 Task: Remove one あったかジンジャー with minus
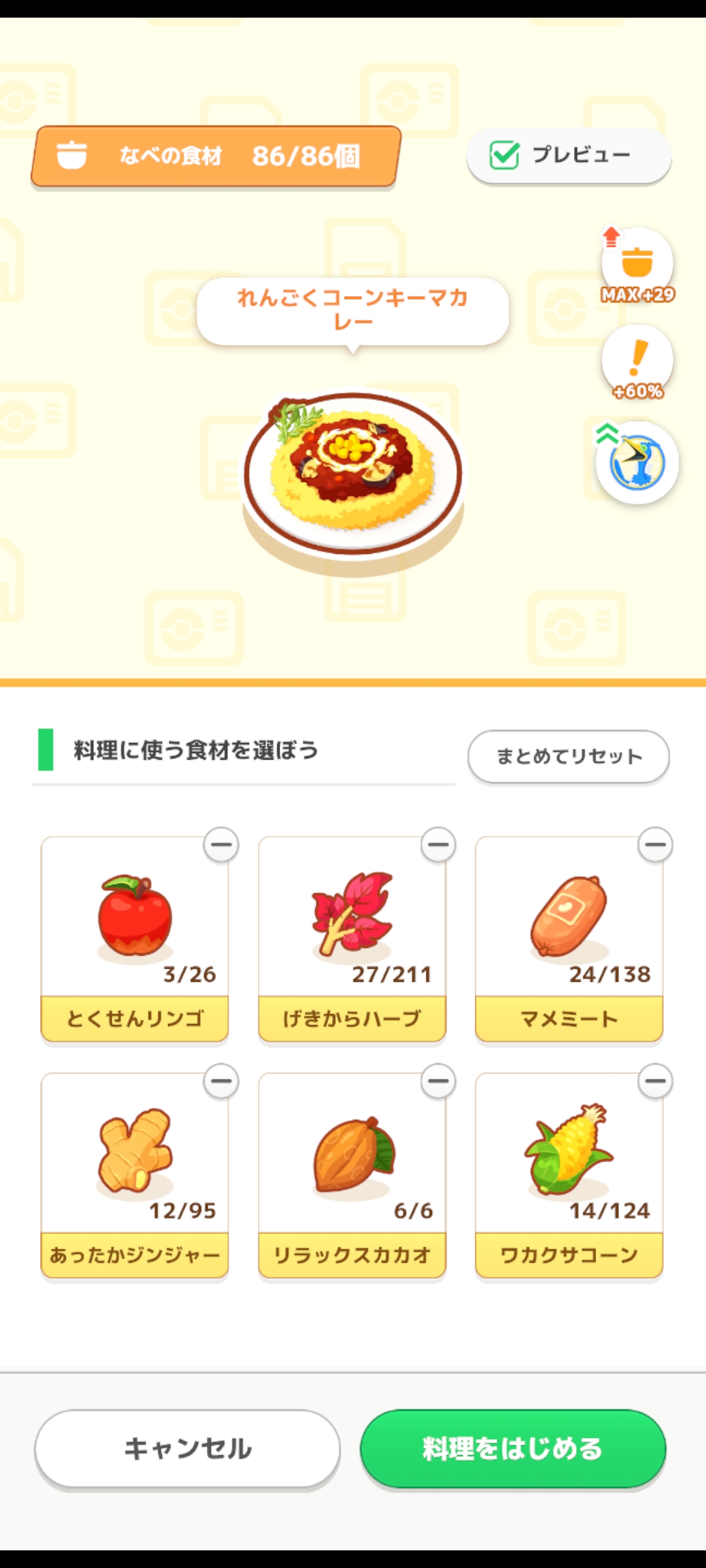pyautogui.click(x=221, y=1081)
